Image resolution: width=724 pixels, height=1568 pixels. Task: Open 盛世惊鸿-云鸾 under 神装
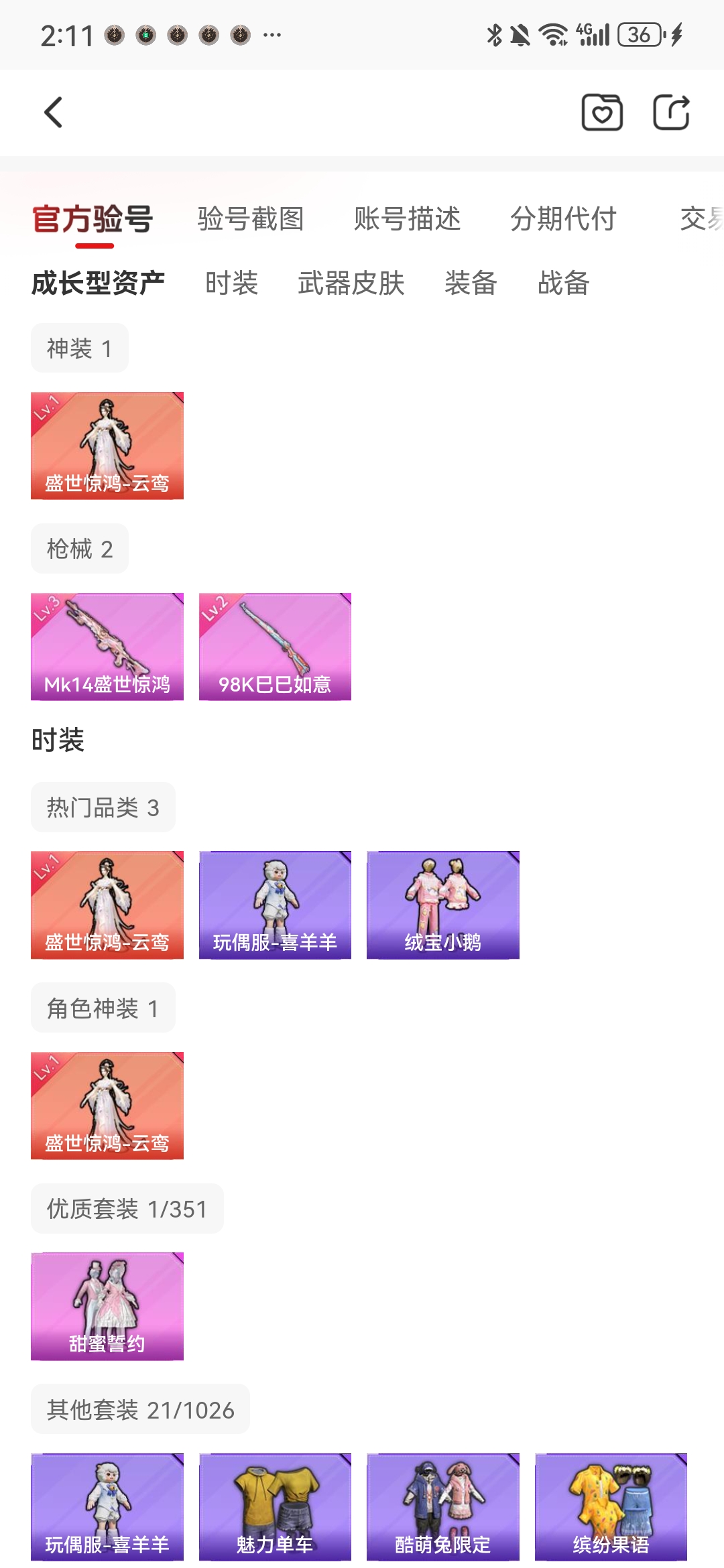point(107,446)
